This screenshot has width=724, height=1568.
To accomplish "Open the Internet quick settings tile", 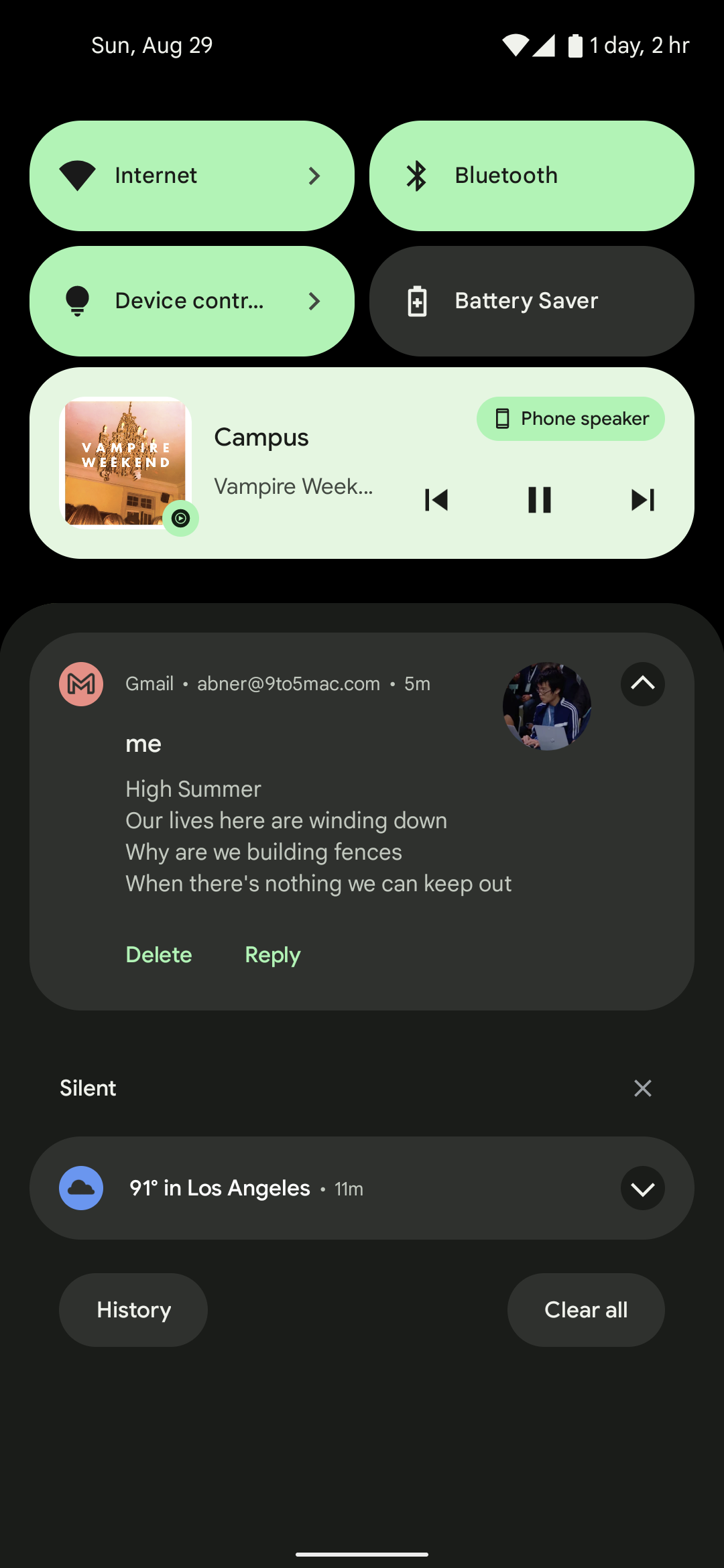I will 192,176.
